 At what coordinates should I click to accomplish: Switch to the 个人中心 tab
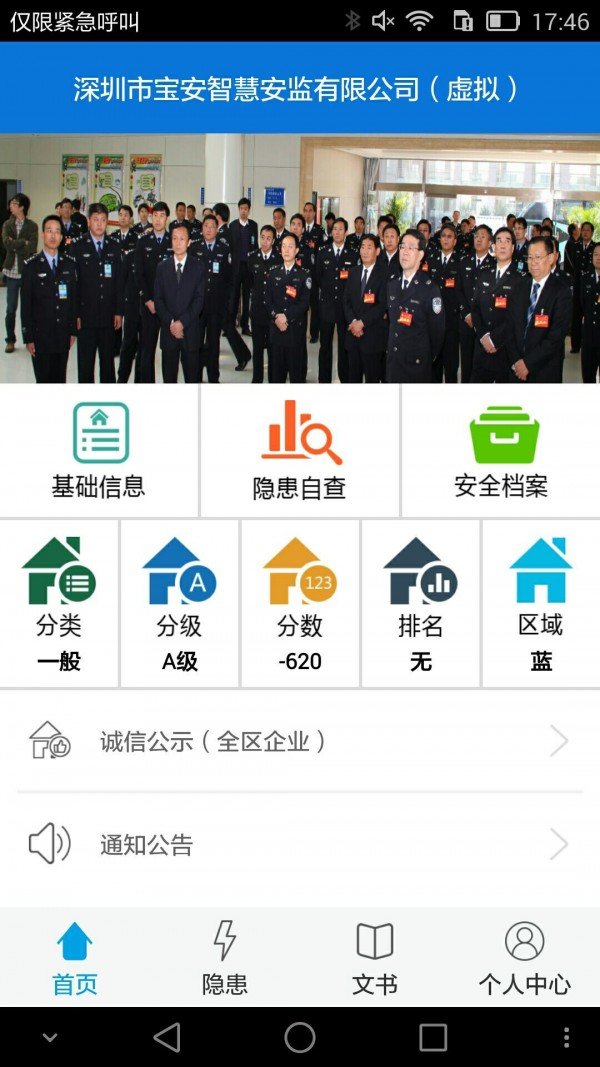[x=524, y=958]
